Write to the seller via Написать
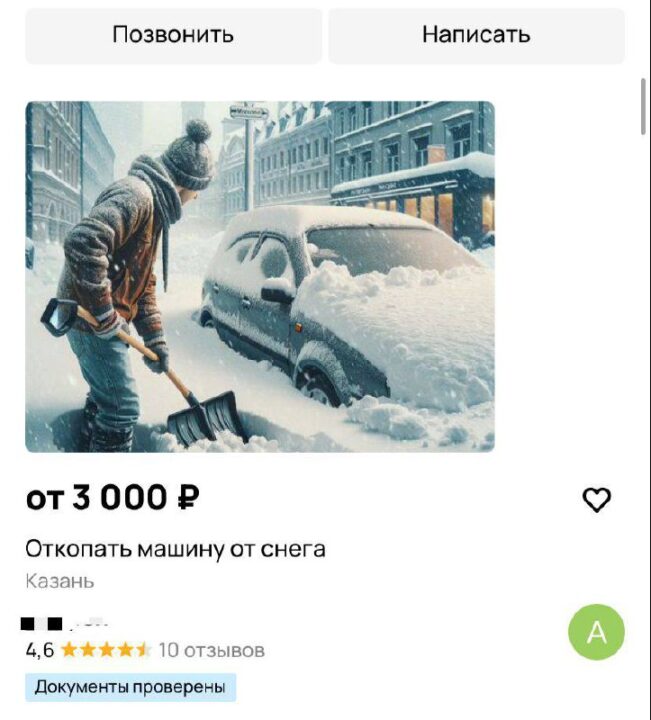Screen dimensions: 651x720 [x=476, y=35]
